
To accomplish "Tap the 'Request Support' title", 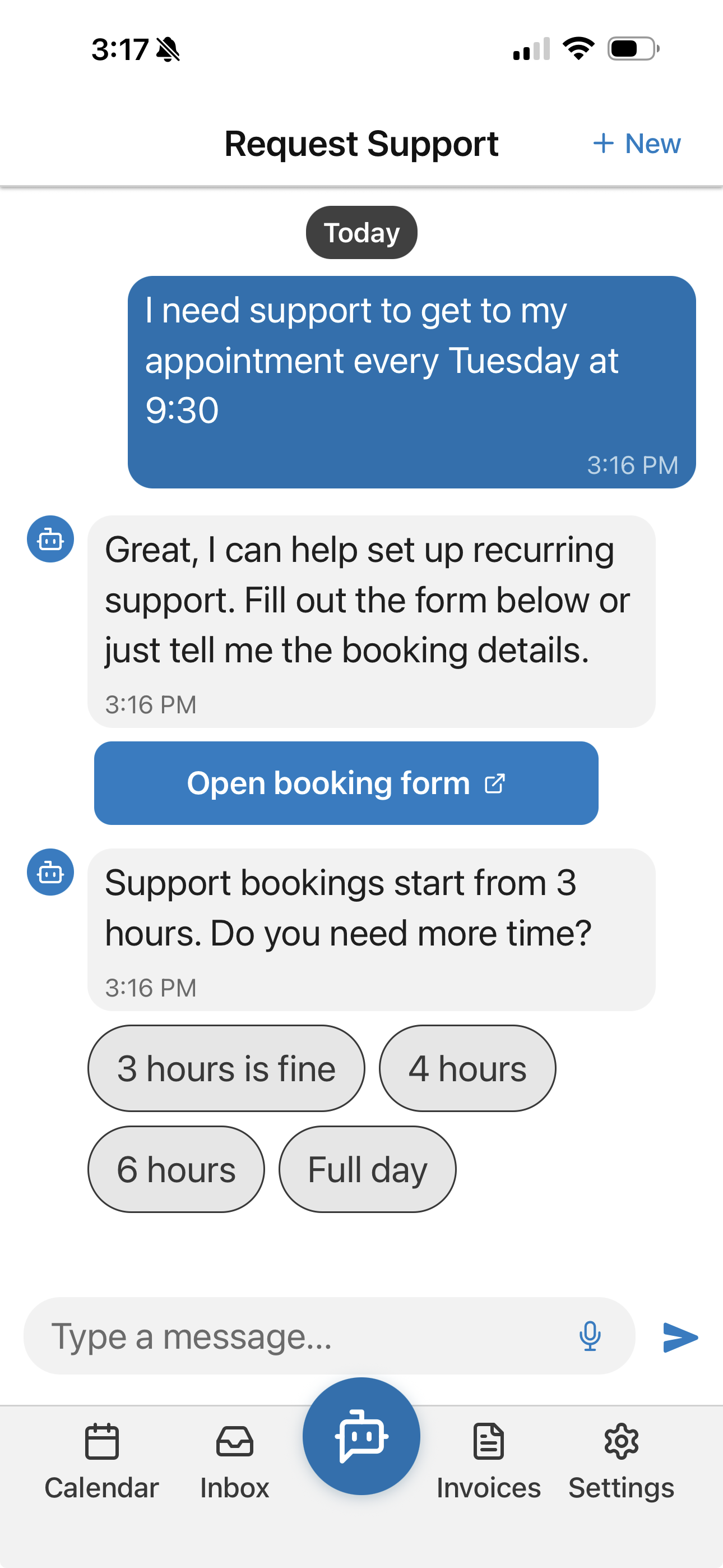I will coord(361,144).
